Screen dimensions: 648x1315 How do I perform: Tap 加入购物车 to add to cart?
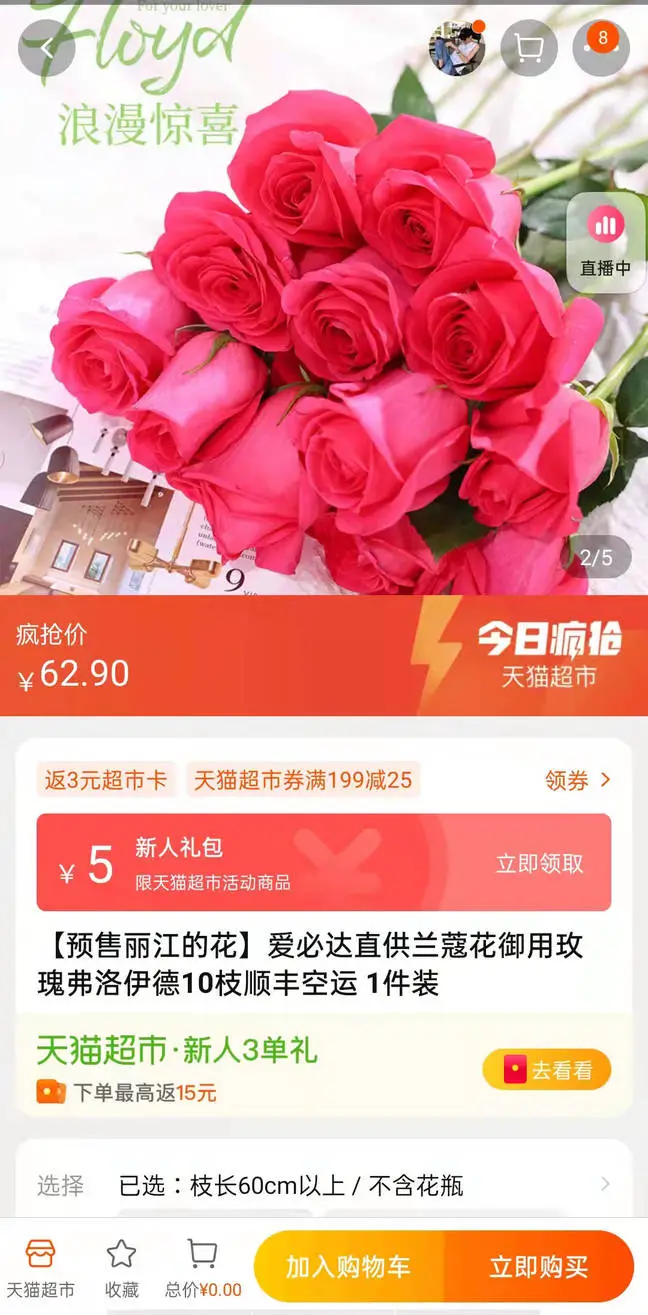pos(348,1266)
